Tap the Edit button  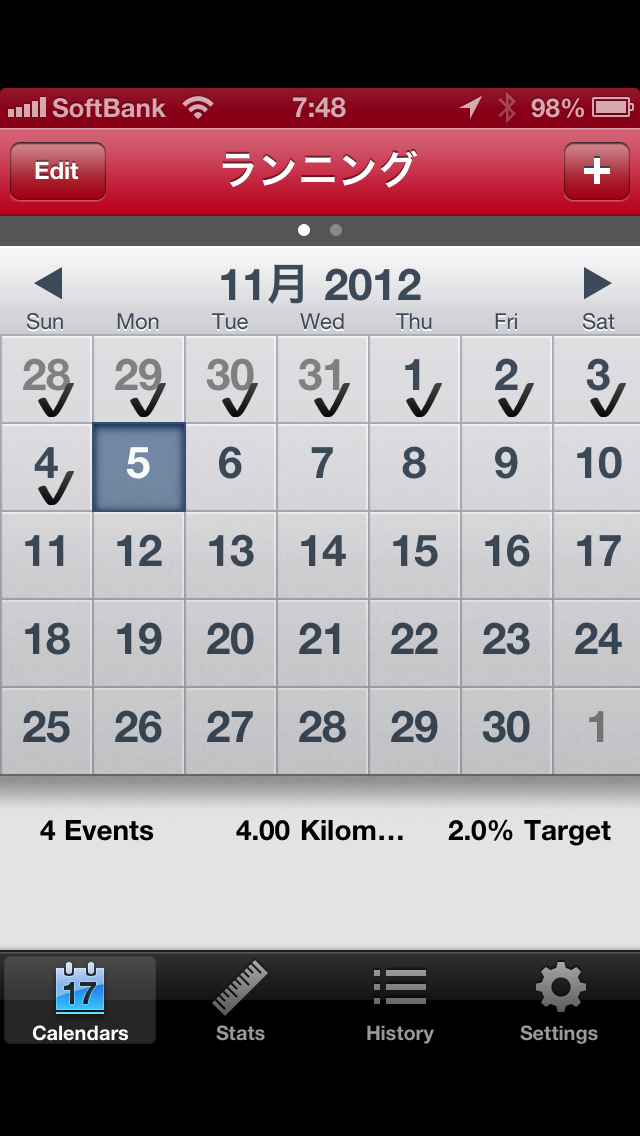(x=57, y=171)
